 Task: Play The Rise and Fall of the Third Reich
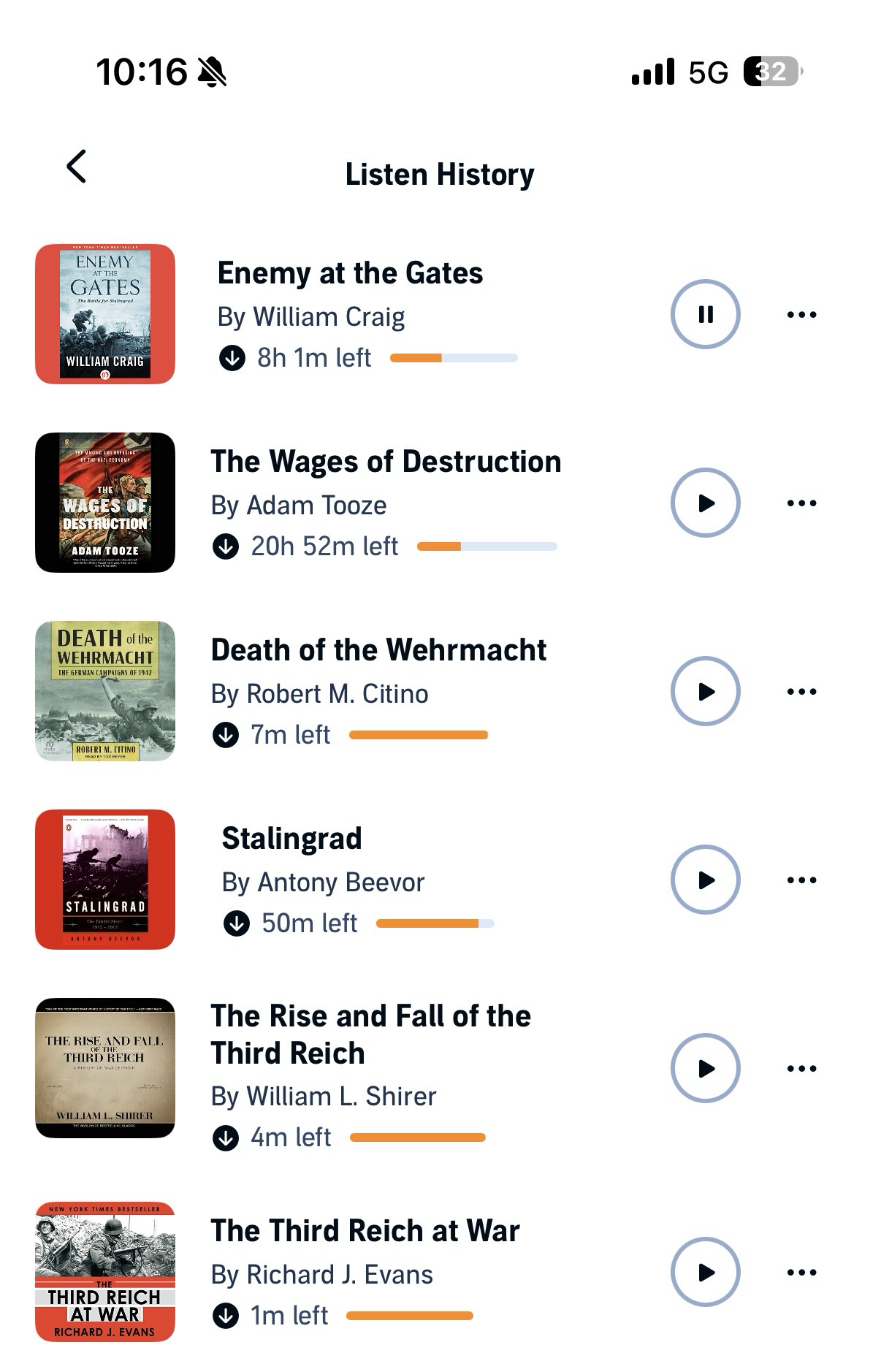tap(705, 1068)
